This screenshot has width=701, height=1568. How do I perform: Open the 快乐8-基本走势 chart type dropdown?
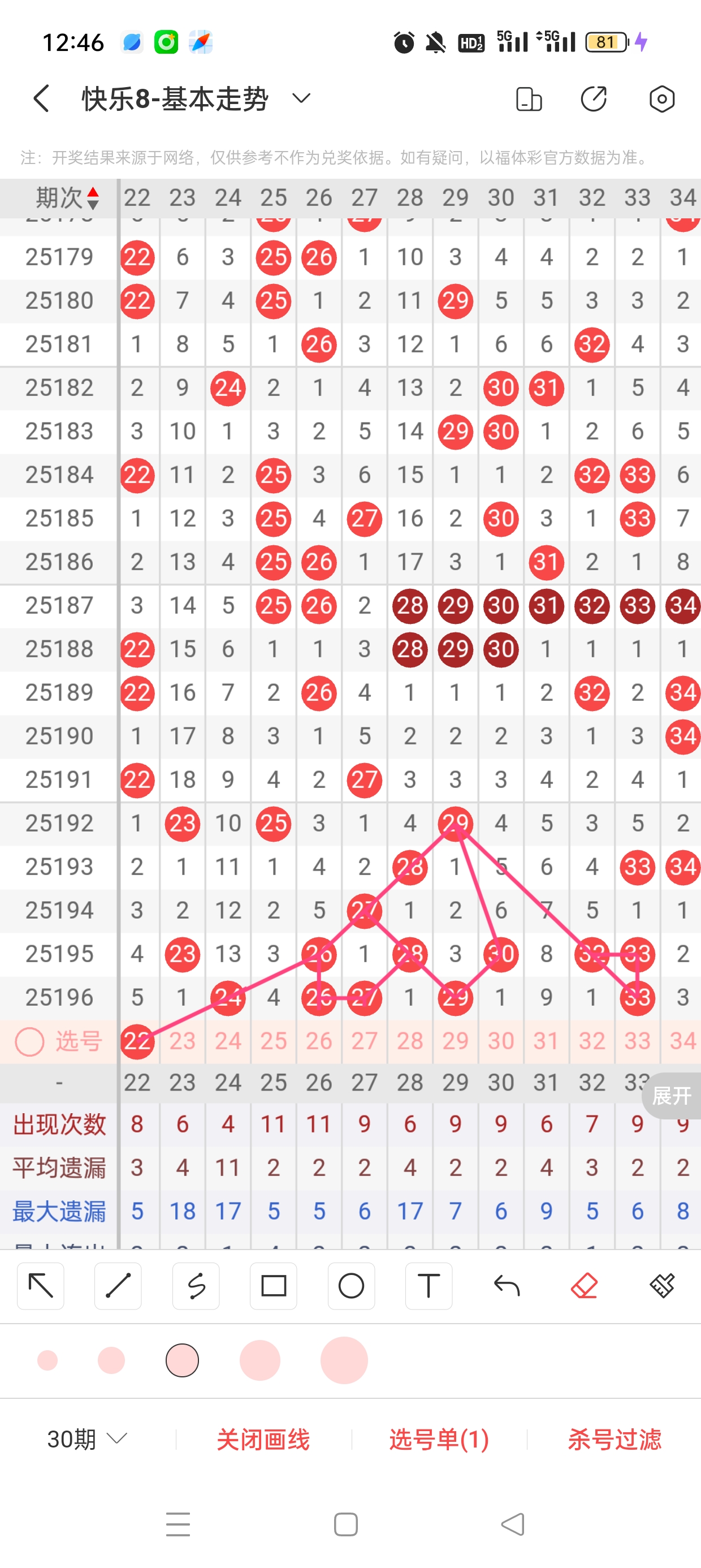(x=301, y=98)
